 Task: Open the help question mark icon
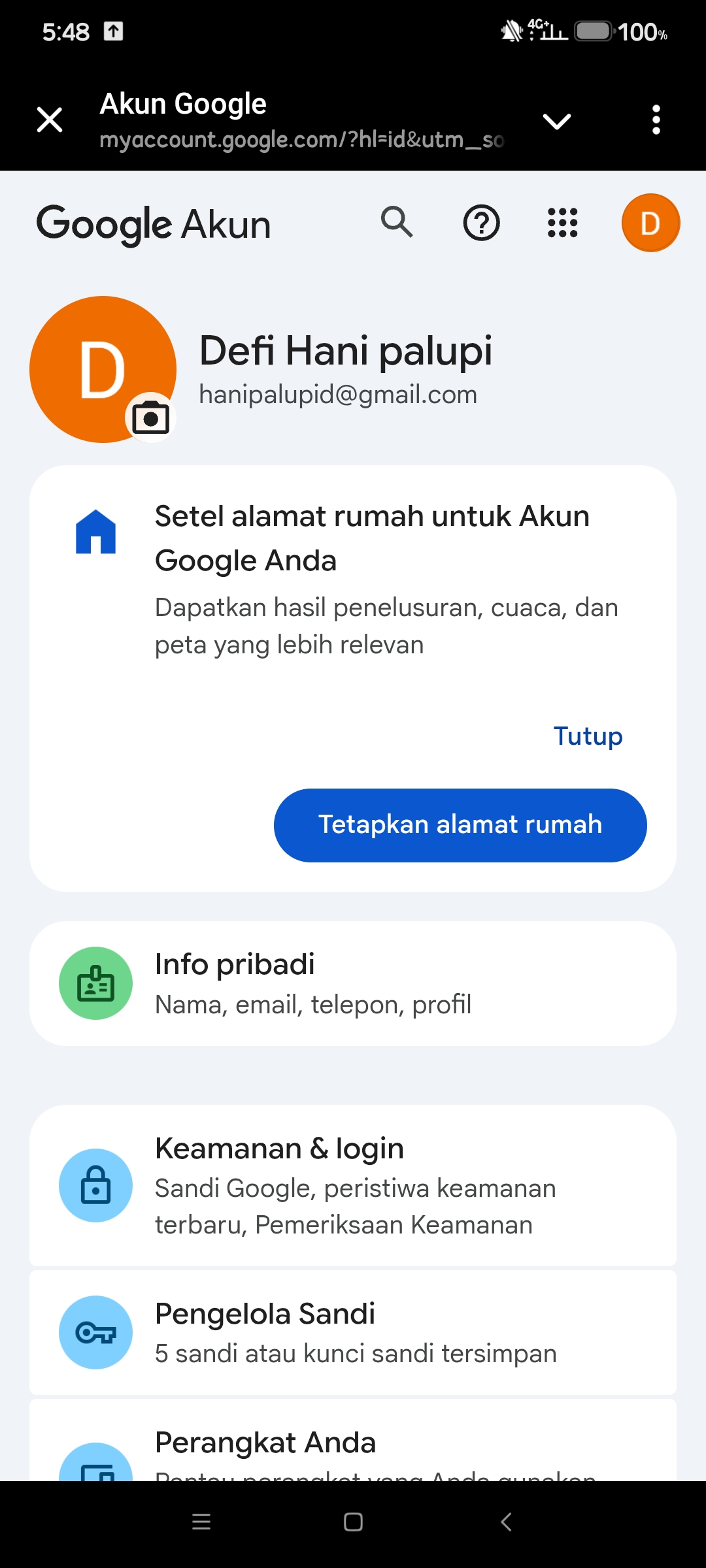481,223
